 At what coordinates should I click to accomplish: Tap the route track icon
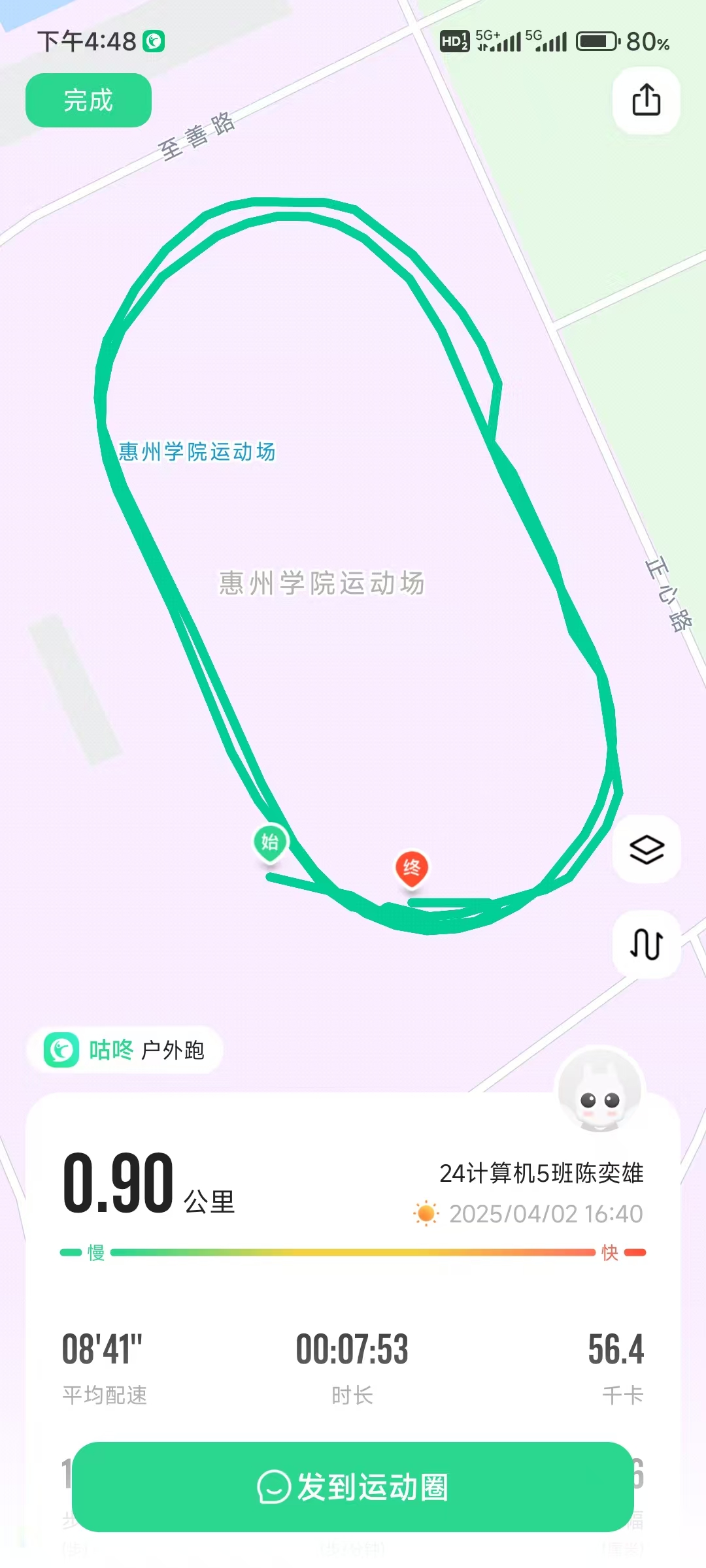pyautogui.click(x=646, y=944)
